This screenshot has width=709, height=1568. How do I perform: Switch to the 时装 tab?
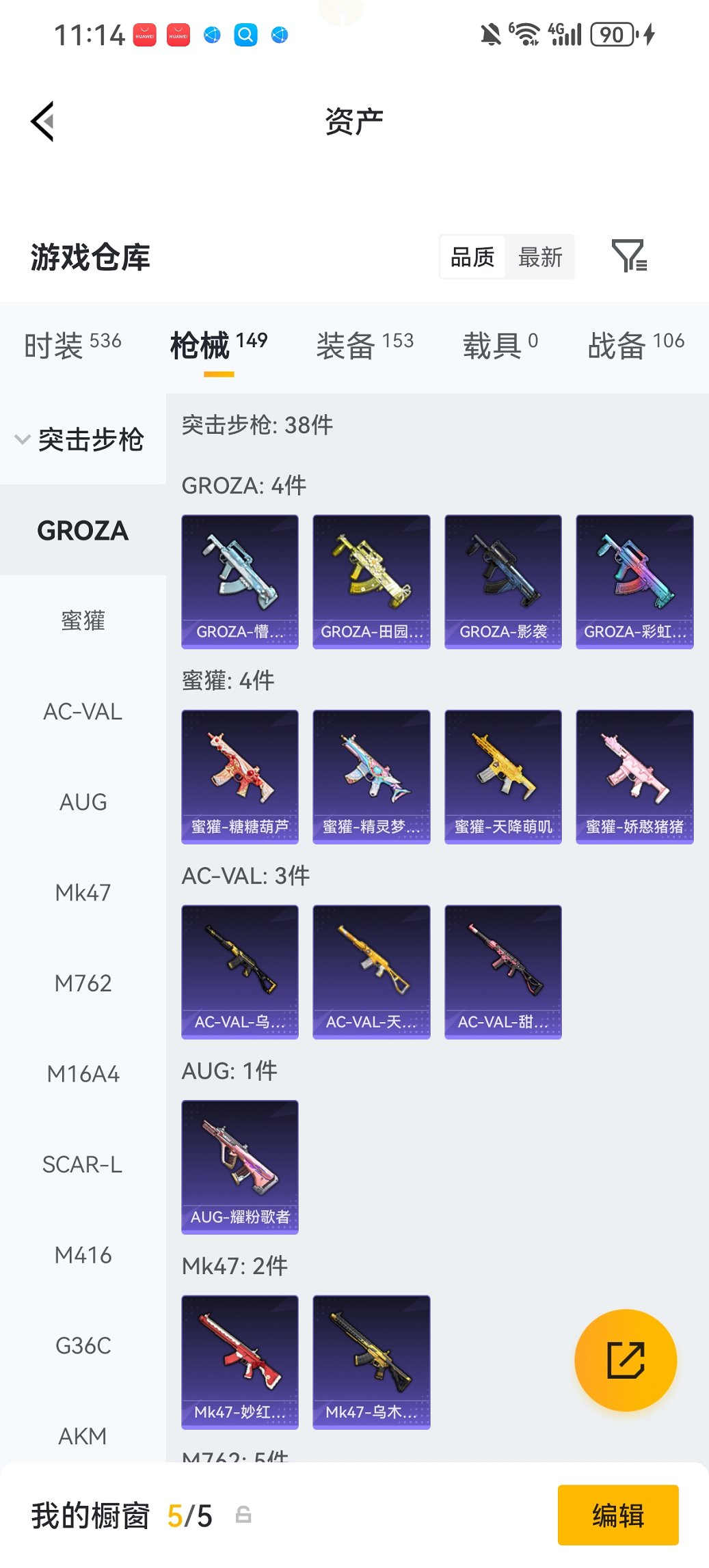pos(72,344)
